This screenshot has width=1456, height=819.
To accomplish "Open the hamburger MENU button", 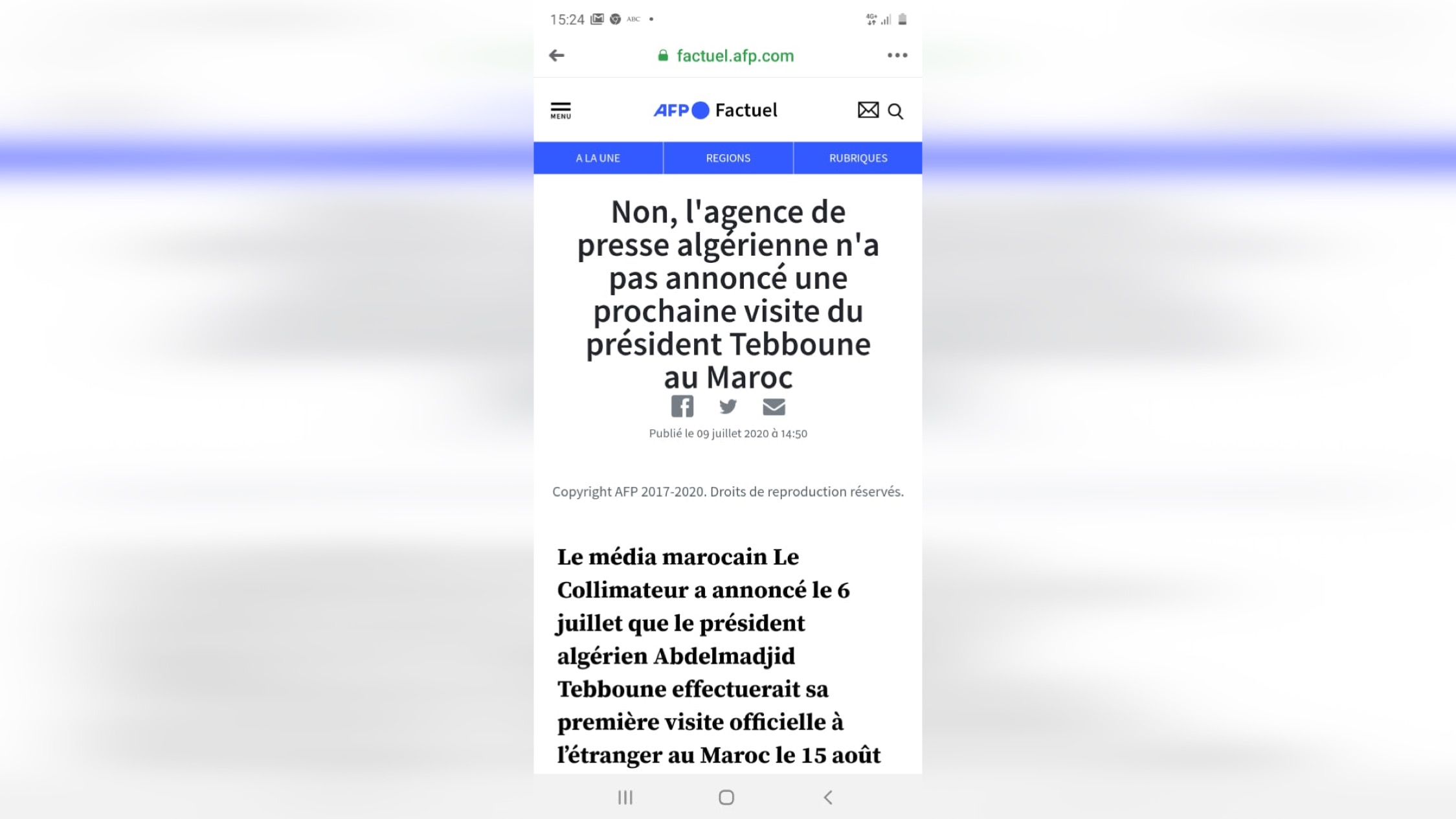I will (x=561, y=111).
